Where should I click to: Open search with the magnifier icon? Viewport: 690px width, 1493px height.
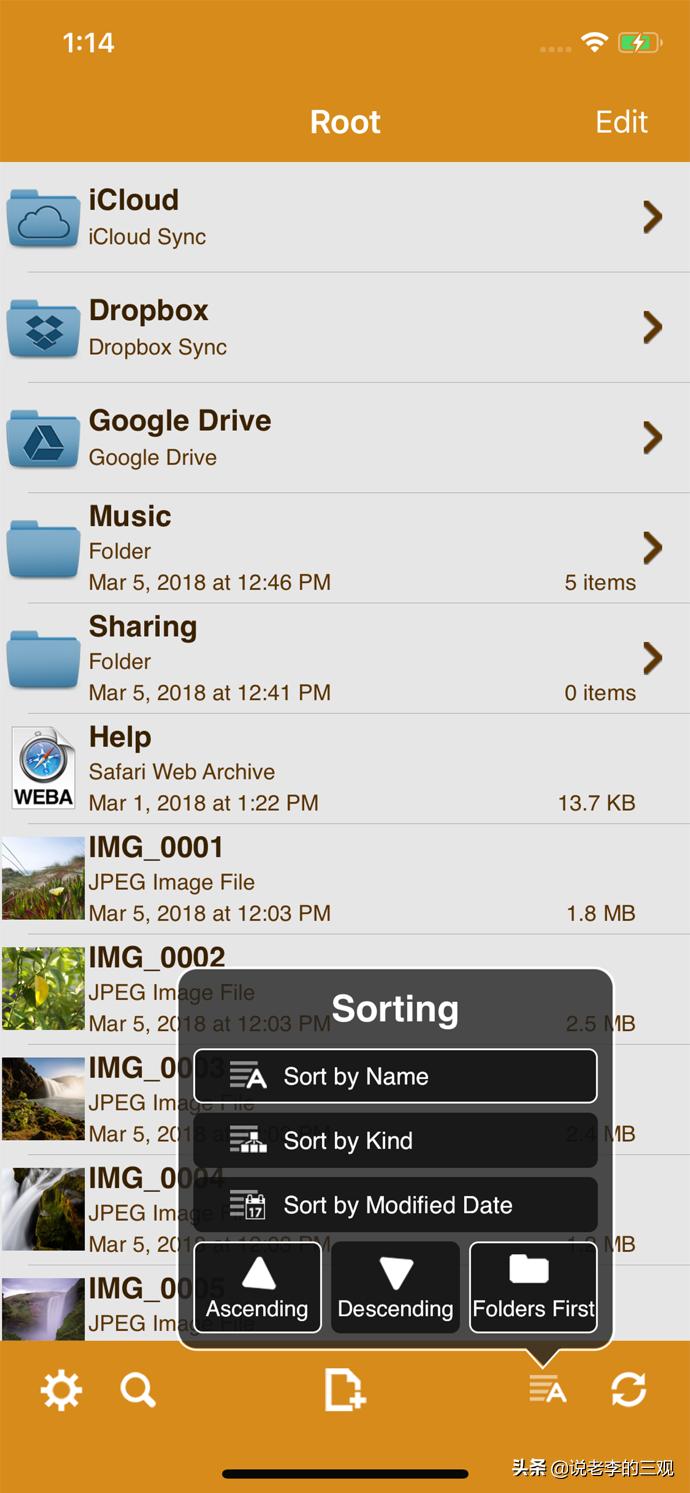[138, 1390]
